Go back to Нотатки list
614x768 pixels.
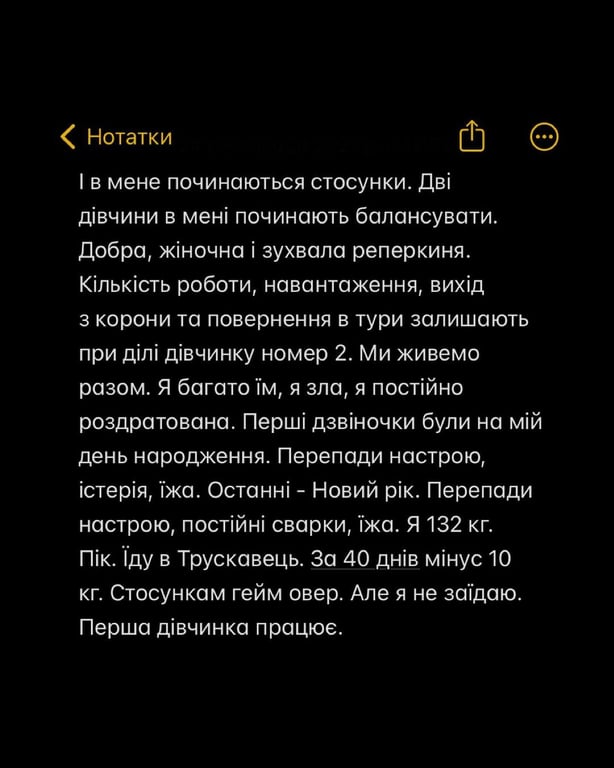click(115, 137)
